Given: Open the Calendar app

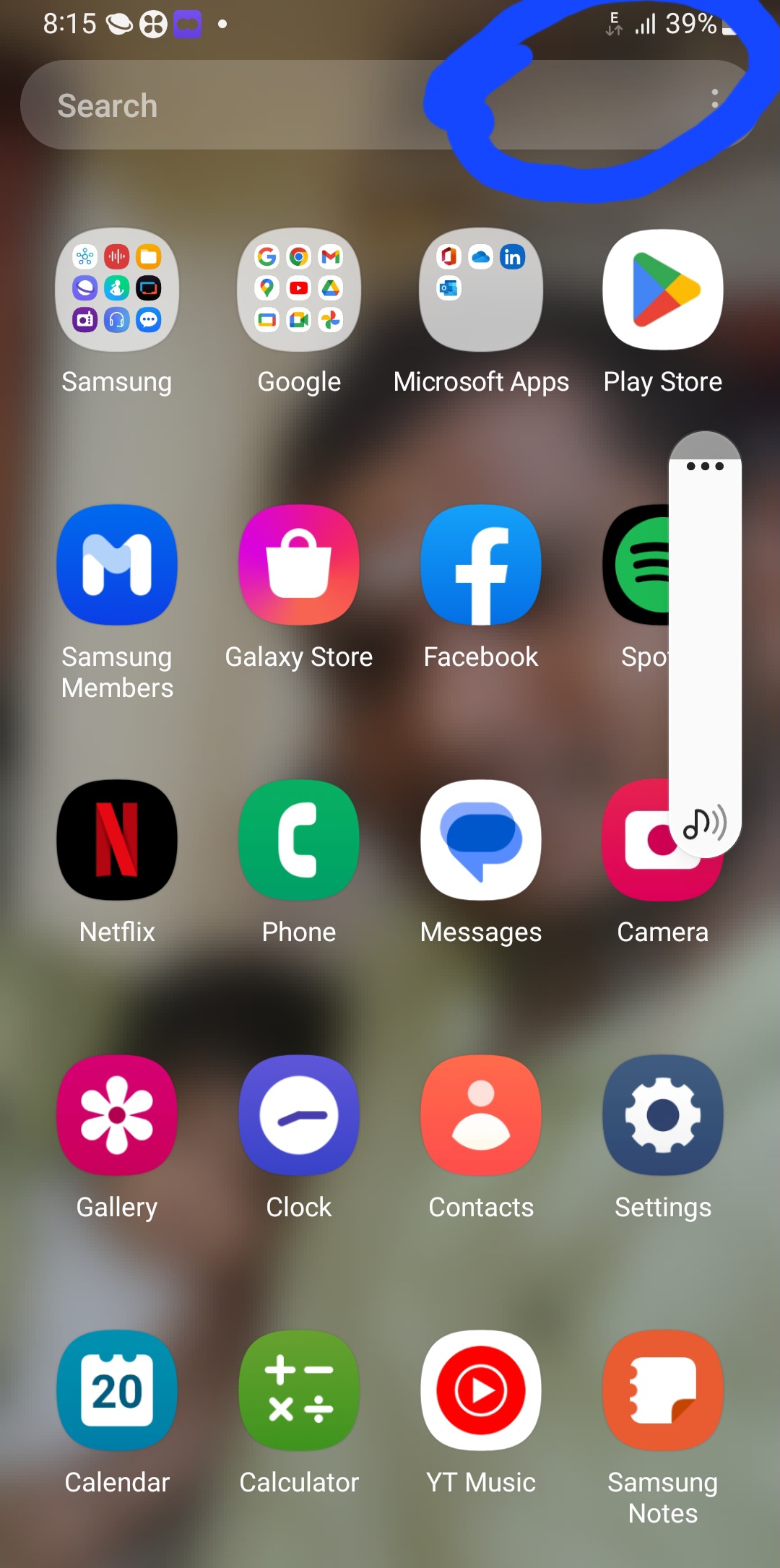Looking at the screenshot, I should click(117, 1390).
